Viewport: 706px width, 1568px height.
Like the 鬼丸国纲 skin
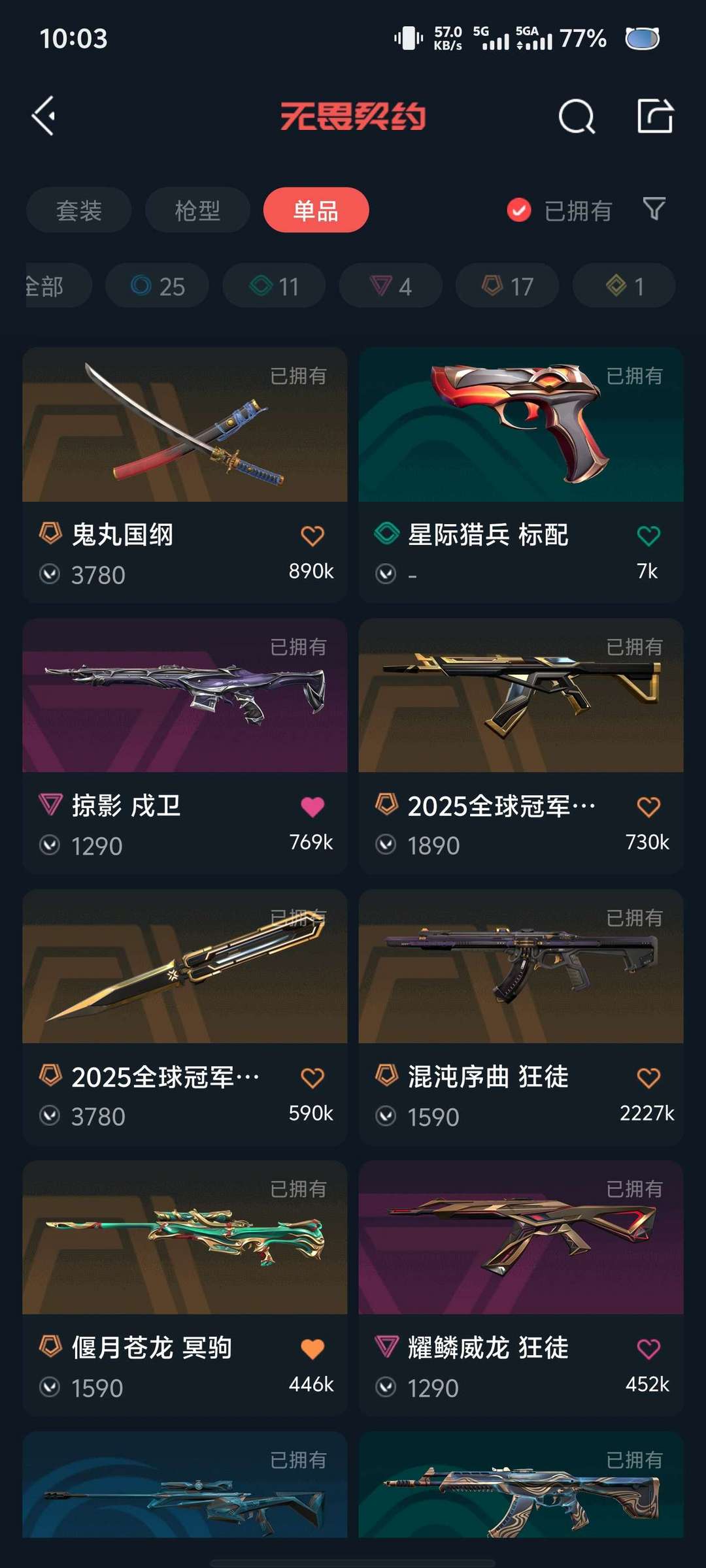point(312,536)
